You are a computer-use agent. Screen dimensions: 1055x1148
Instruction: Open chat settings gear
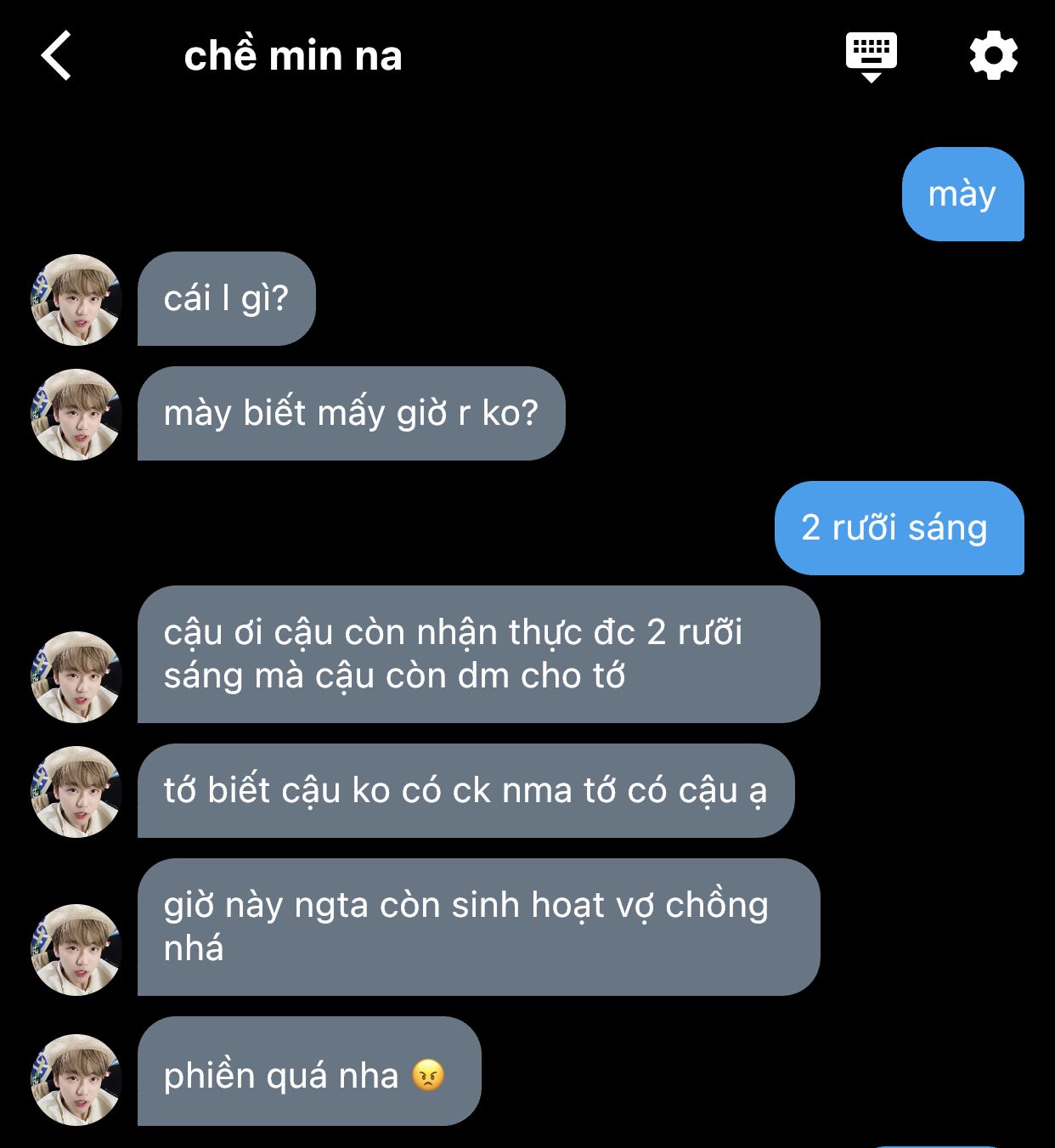(993, 56)
